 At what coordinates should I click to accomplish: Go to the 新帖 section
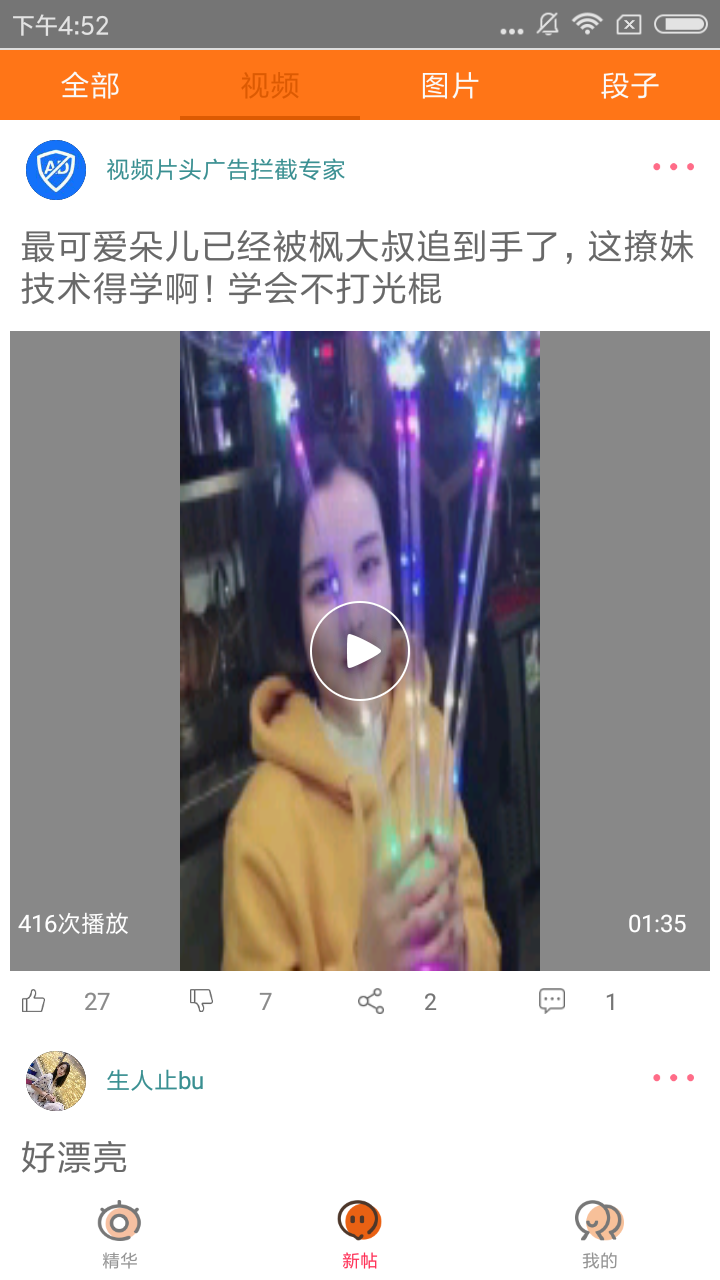tap(360, 1235)
